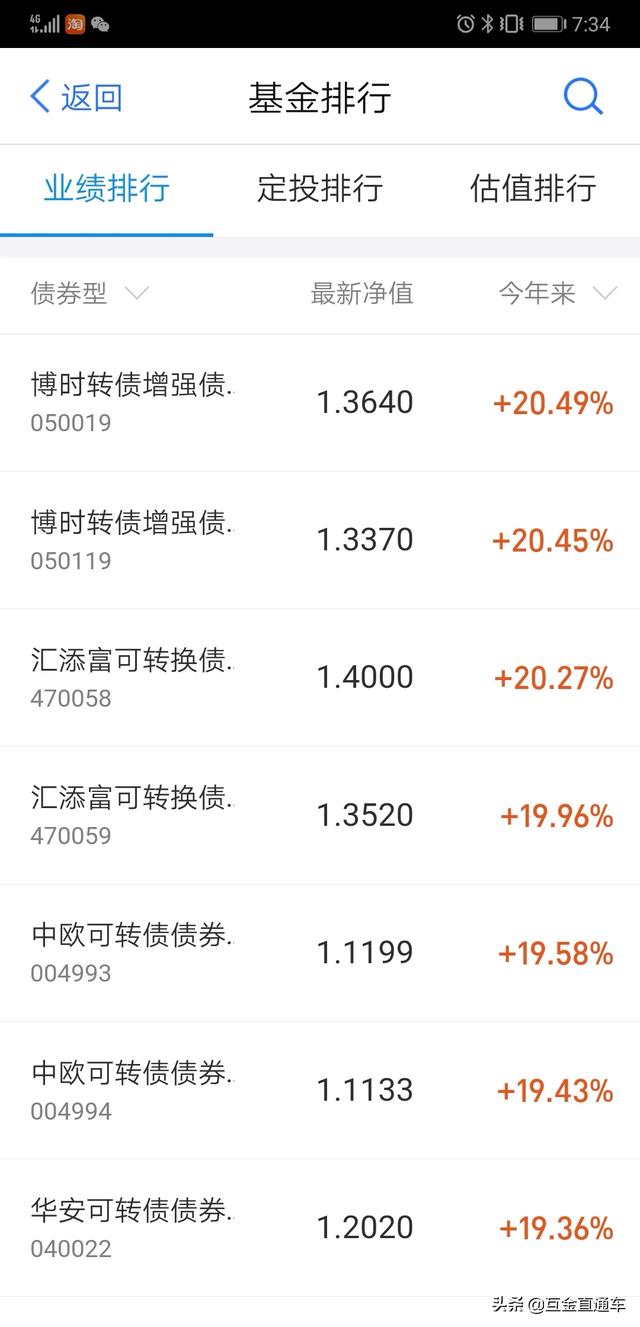Expand the 今年来 period dropdown
The height and width of the screenshot is (1327, 640).
(x=558, y=294)
